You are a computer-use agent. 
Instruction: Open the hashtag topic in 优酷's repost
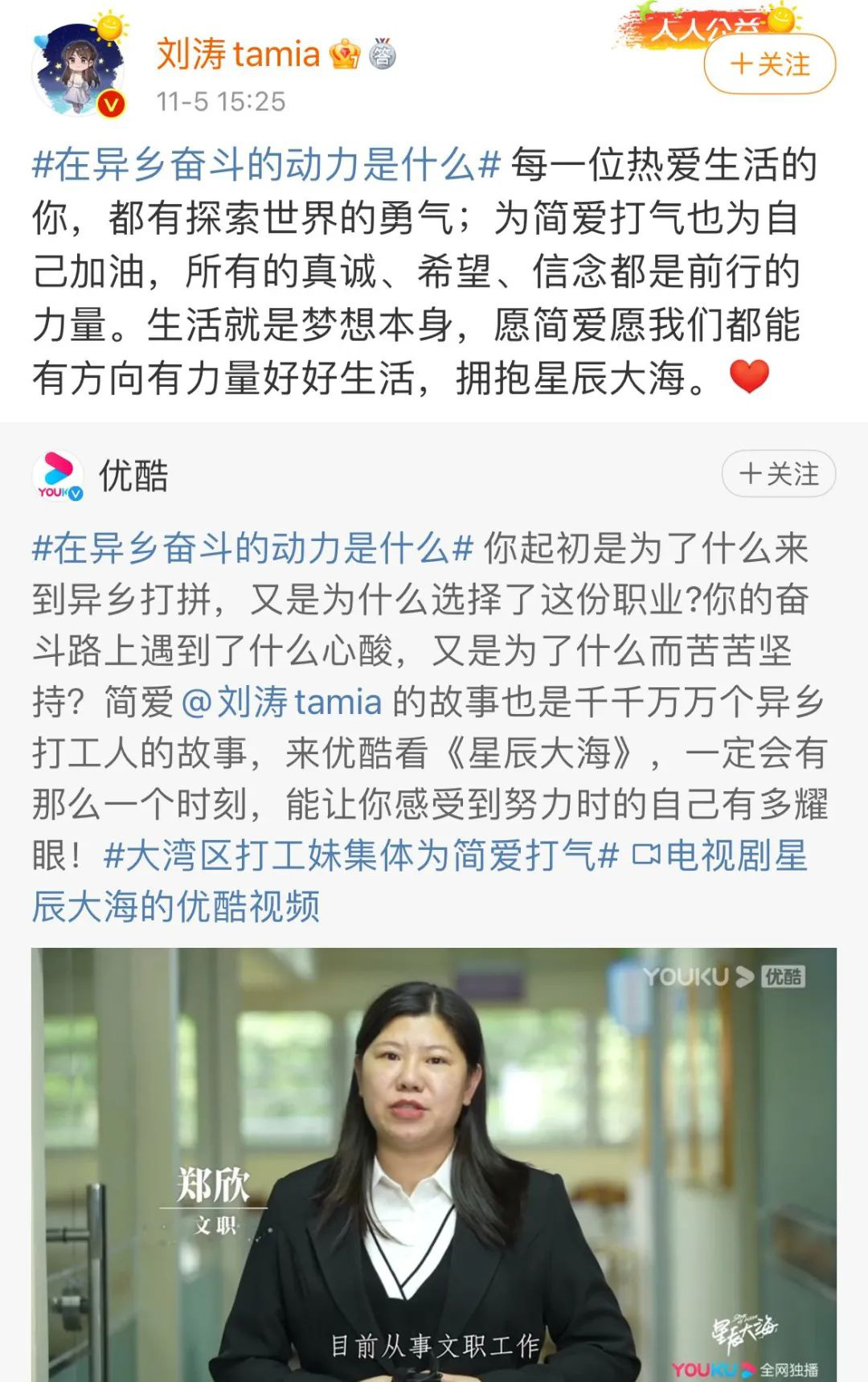(252, 548)
